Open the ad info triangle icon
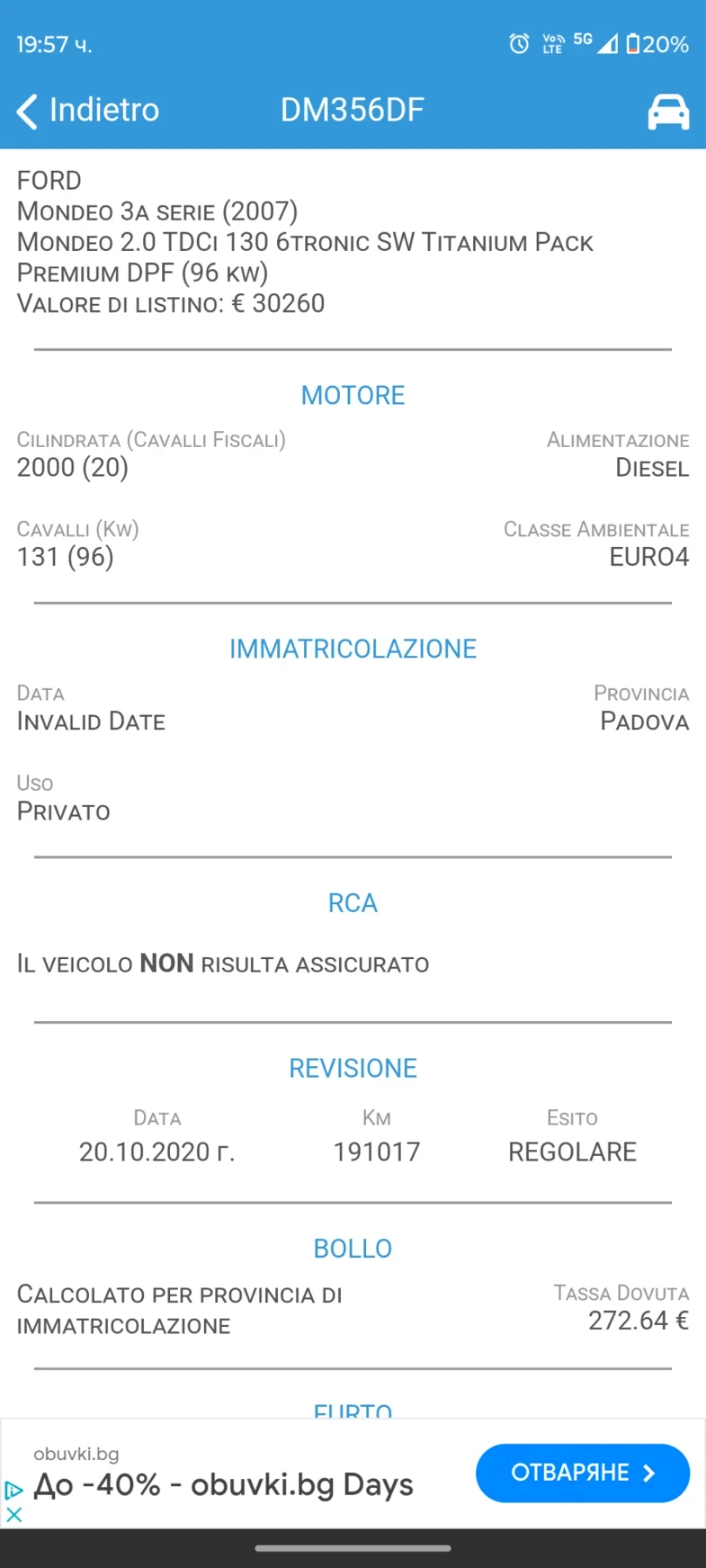 (14, 1490)
